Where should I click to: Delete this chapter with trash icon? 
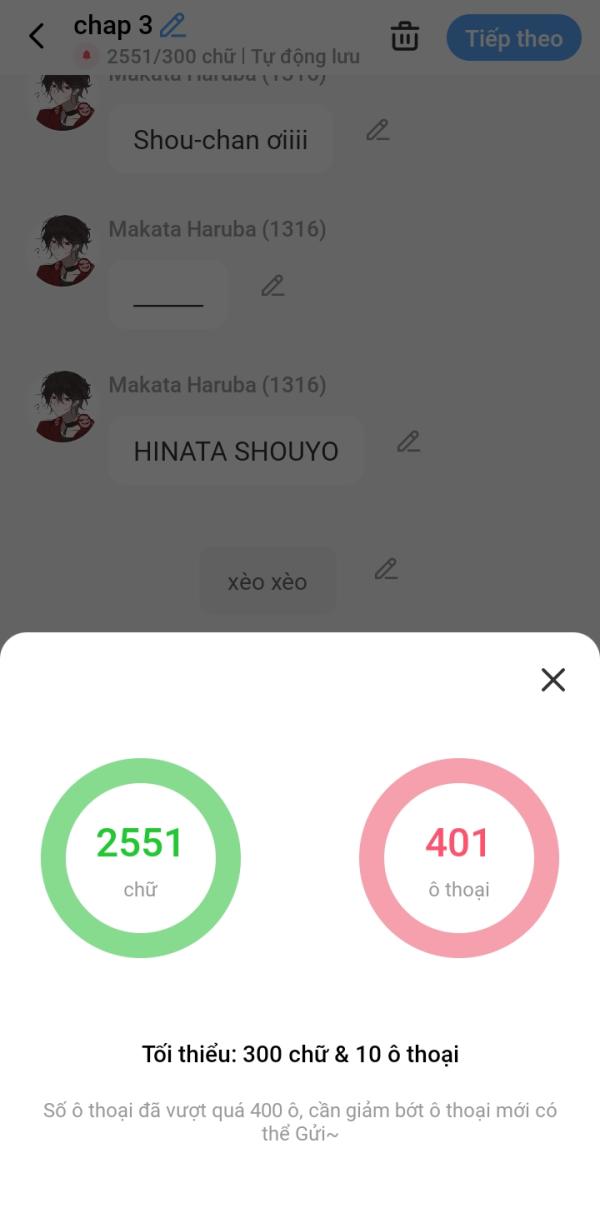point(405,36)
